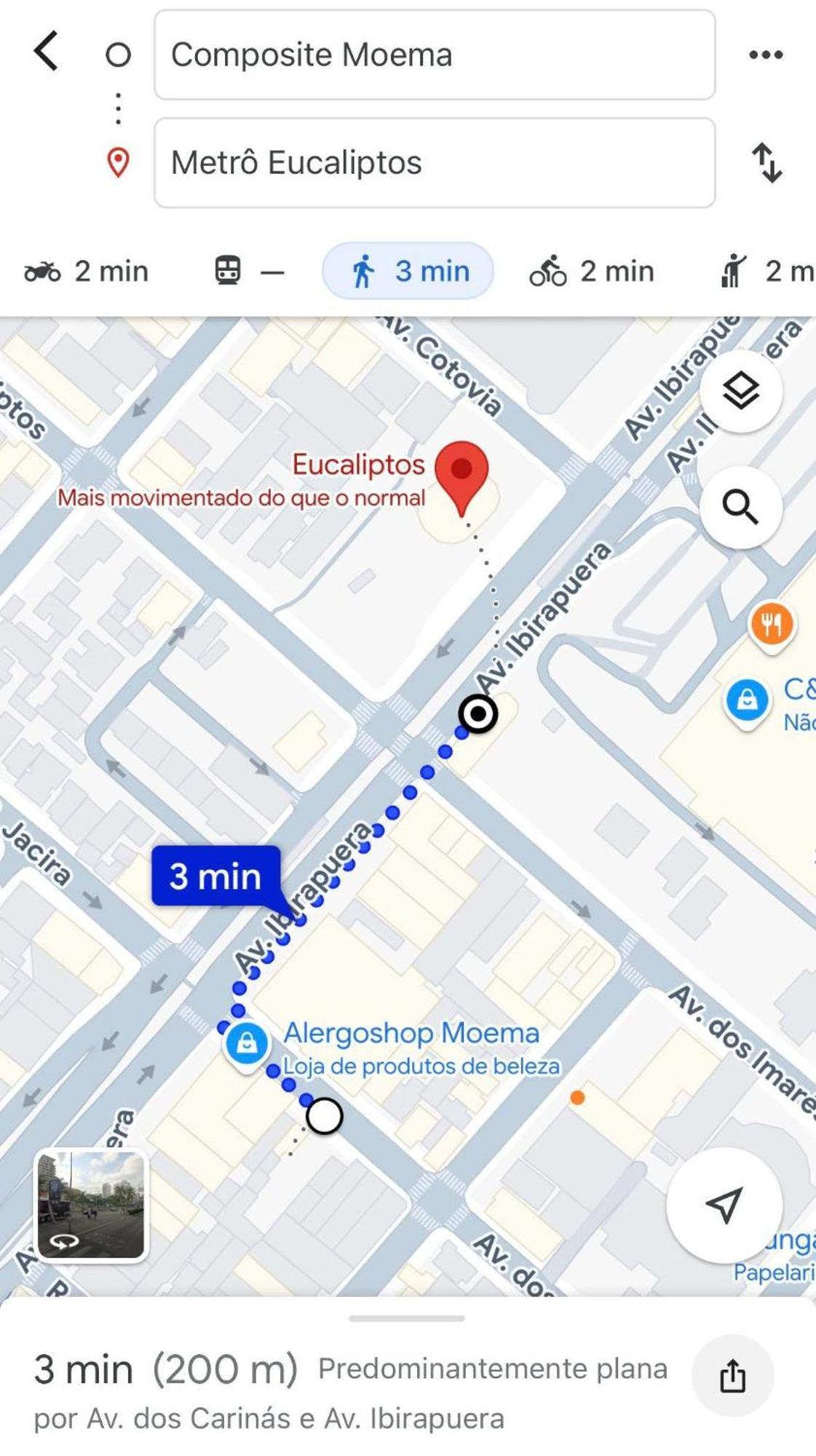
Task: Search along the route
Action: click(x=740, y=507)
